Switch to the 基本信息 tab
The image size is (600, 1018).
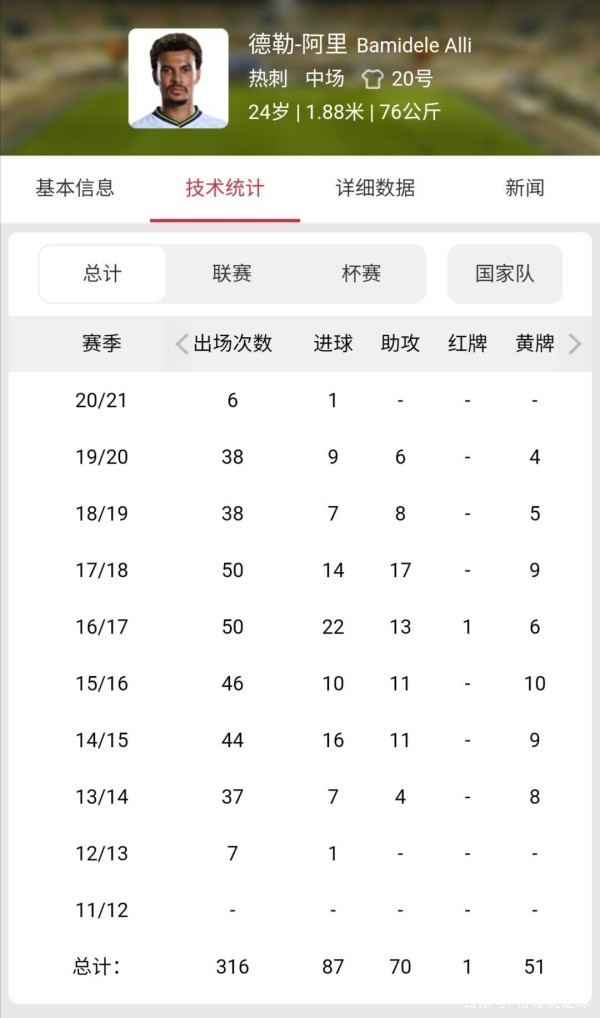(x=75, y=188)
